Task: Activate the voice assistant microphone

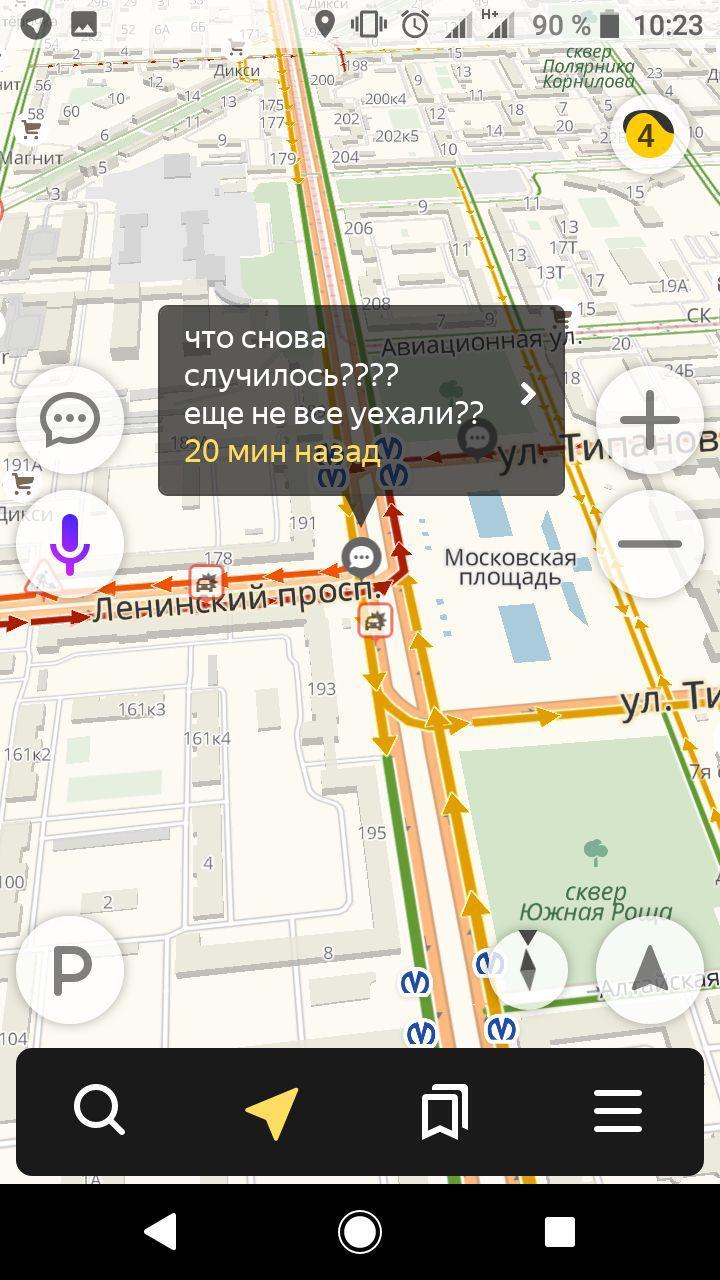Action: (70, 544)
